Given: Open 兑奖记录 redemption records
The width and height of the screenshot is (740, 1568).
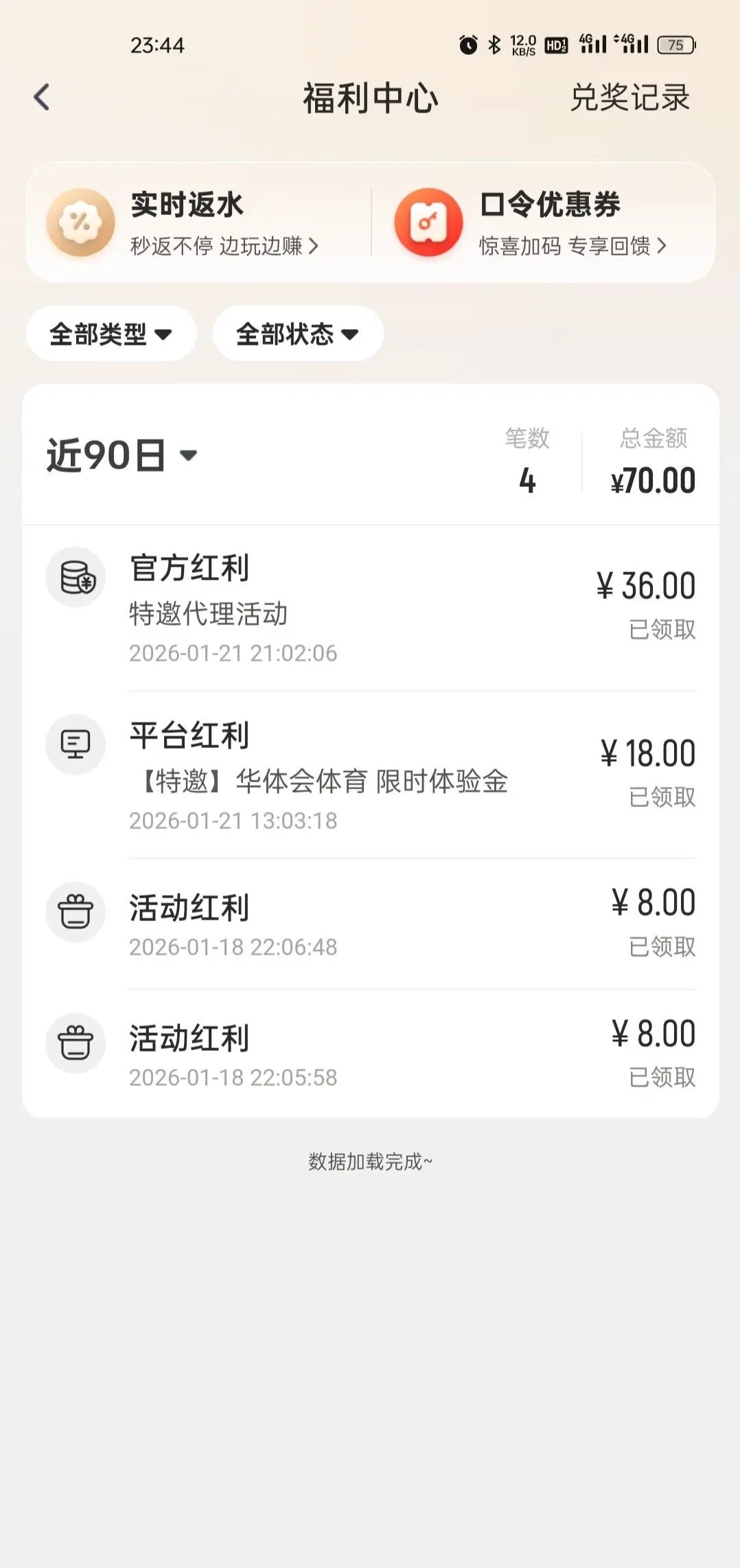Looking at the screenshot, I should coord(629,98).
